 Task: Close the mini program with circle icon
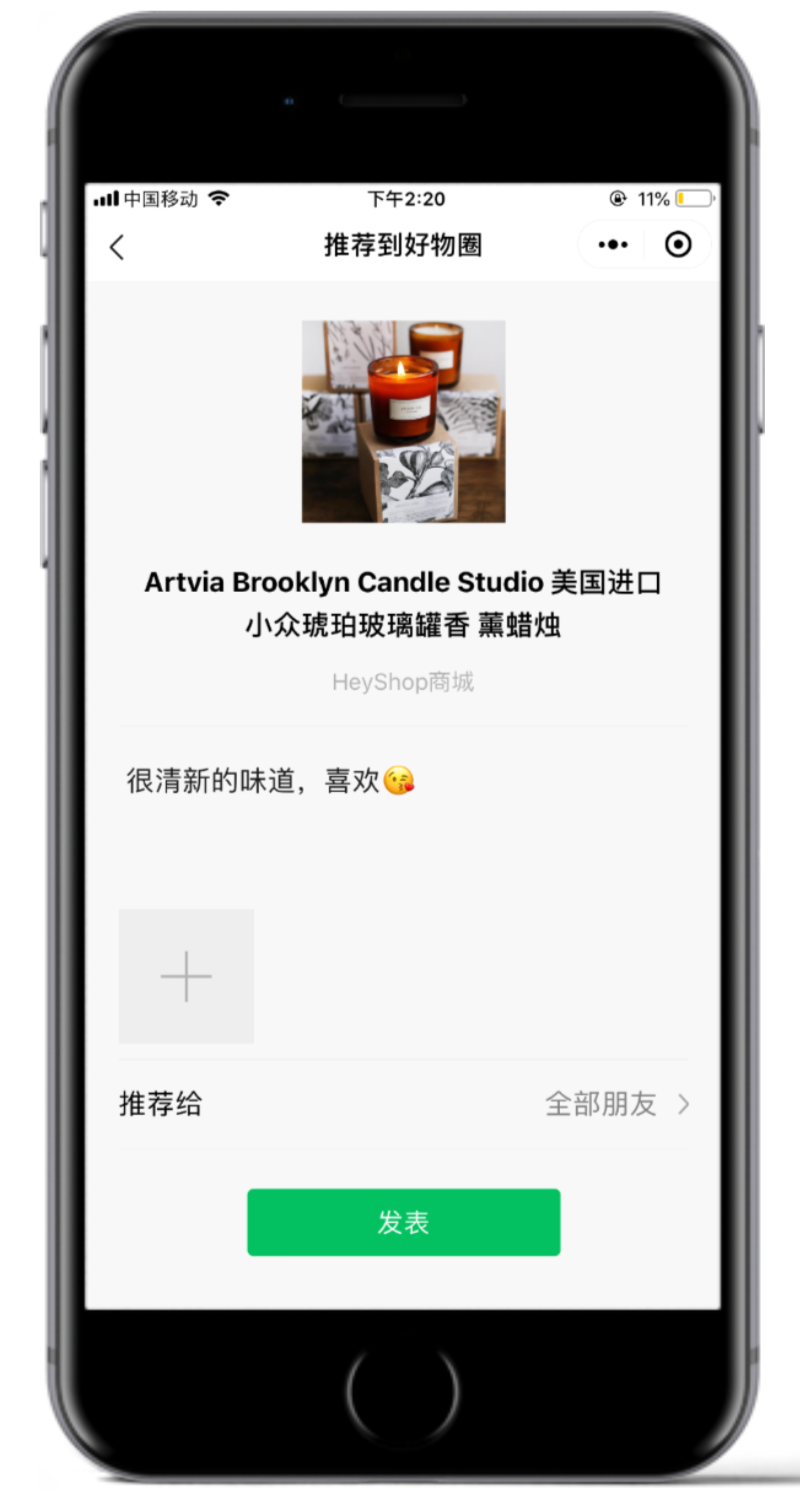click(678, 245)
